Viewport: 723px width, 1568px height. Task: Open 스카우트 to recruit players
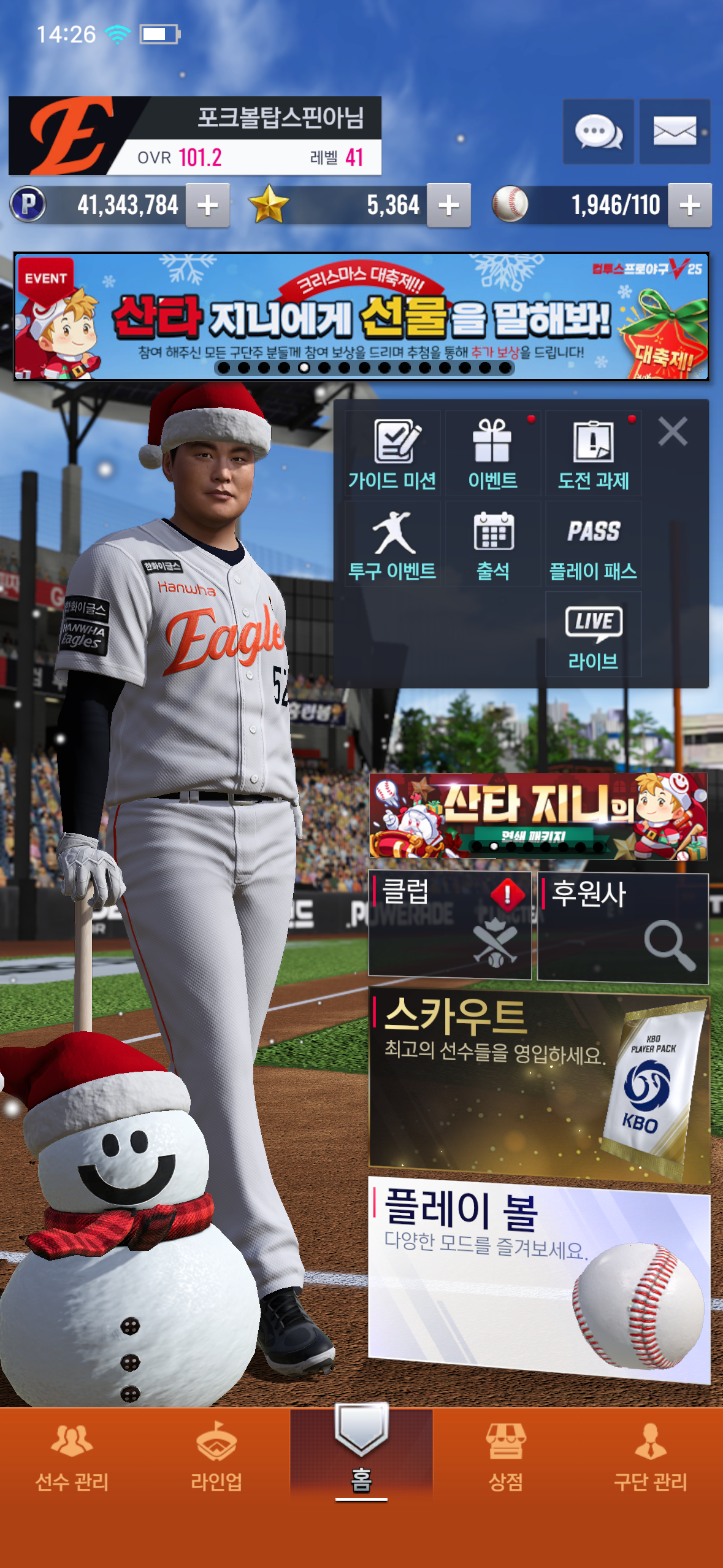538,1085
